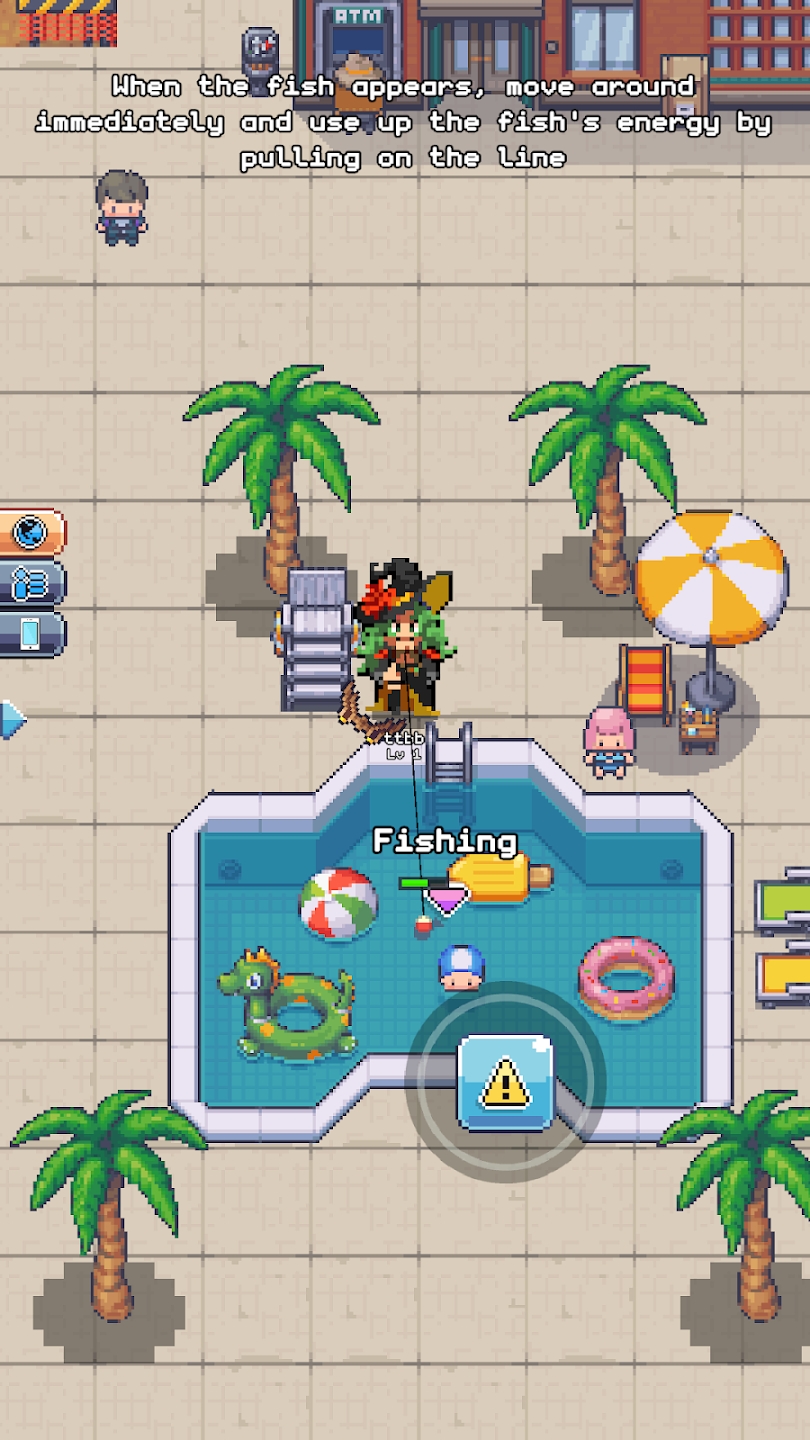Tap the yellow warning alert button

(x=505, y=1083)
